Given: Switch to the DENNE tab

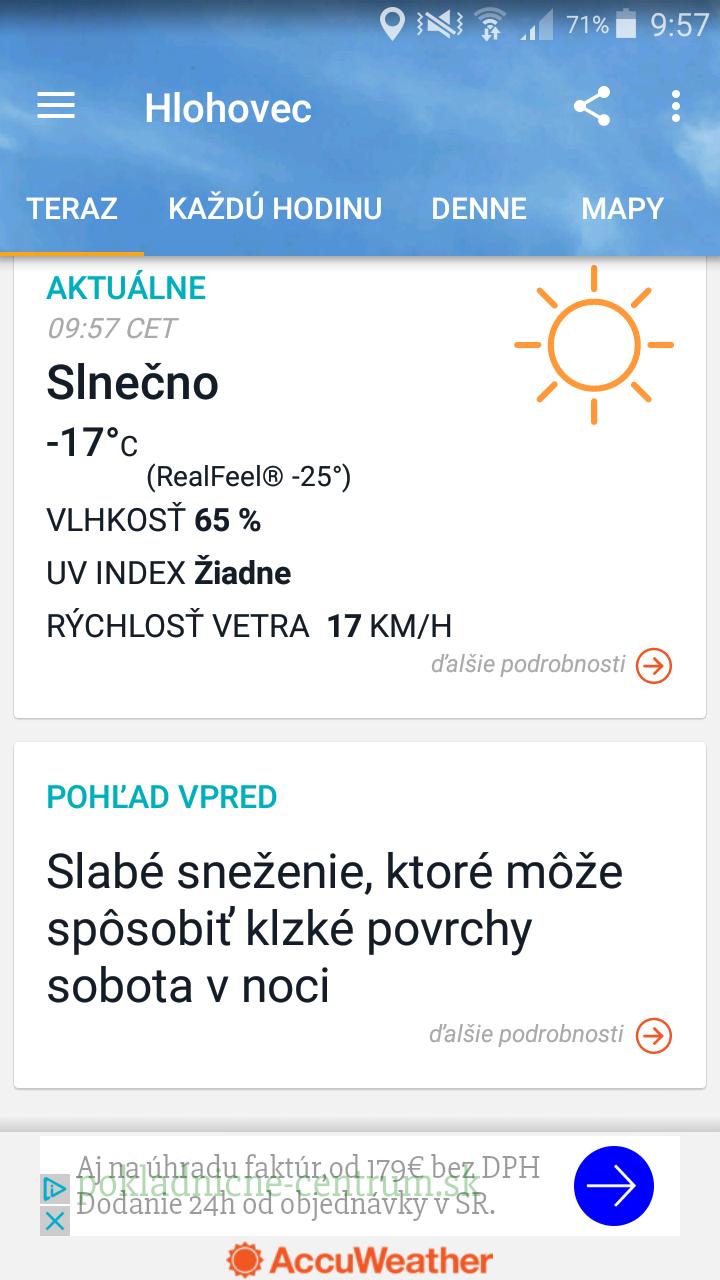Looking at the screenshot, I should click(x=479, y=208).
